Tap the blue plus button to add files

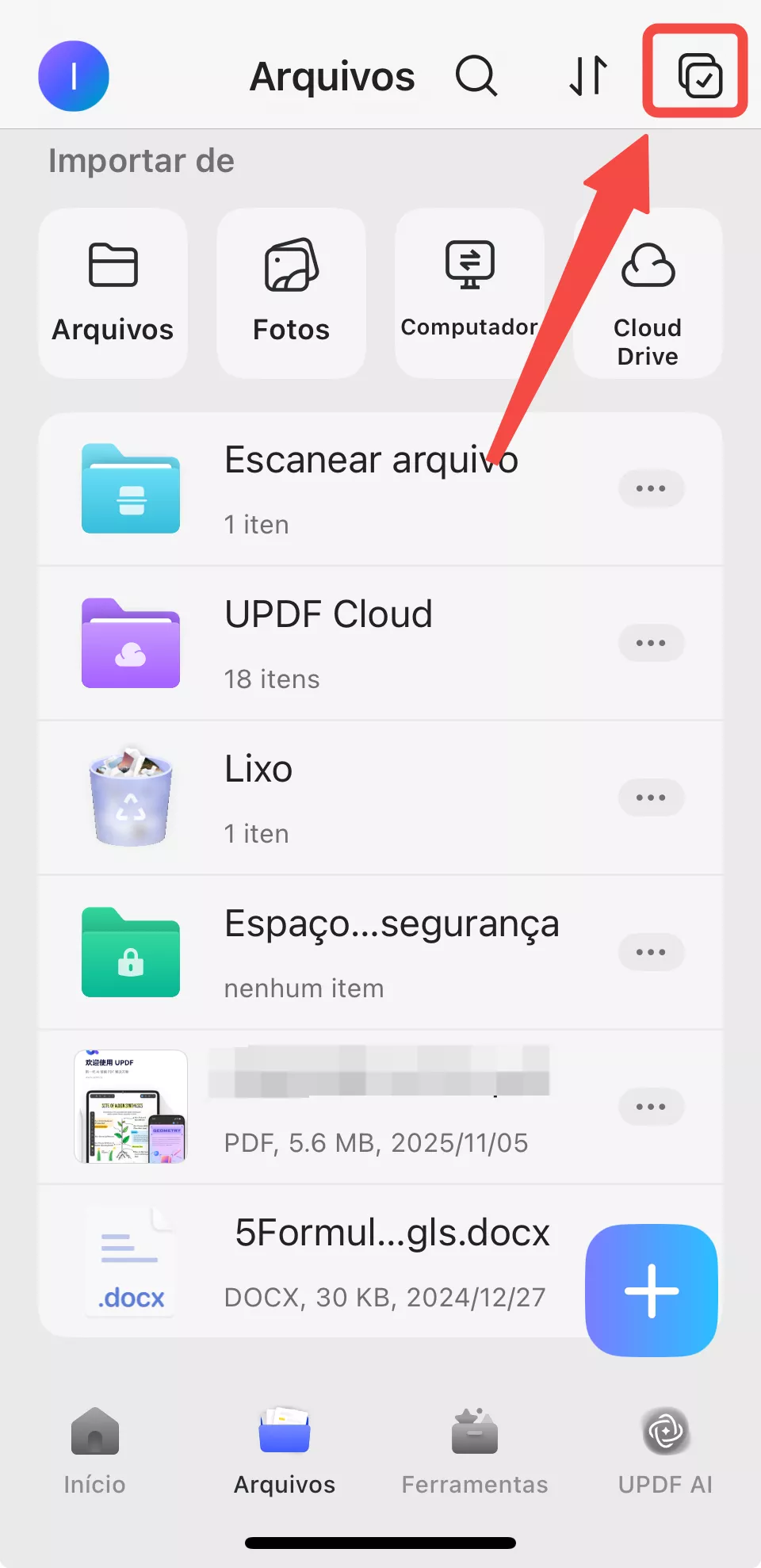click(650, 1291)
